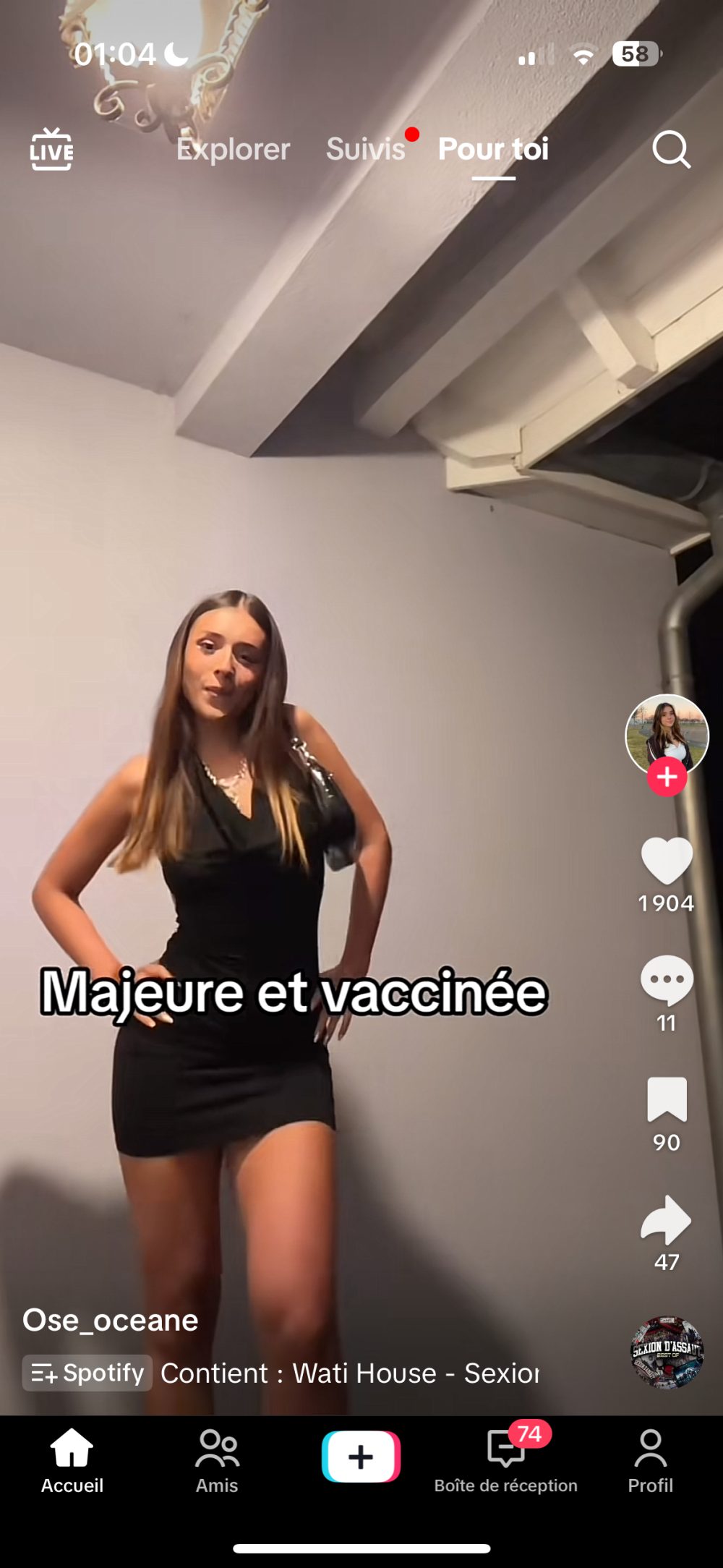723x1568 pixels.
Task: Switch to the Explorer tab
Action: pyautogui.click(x=233, y=150)
